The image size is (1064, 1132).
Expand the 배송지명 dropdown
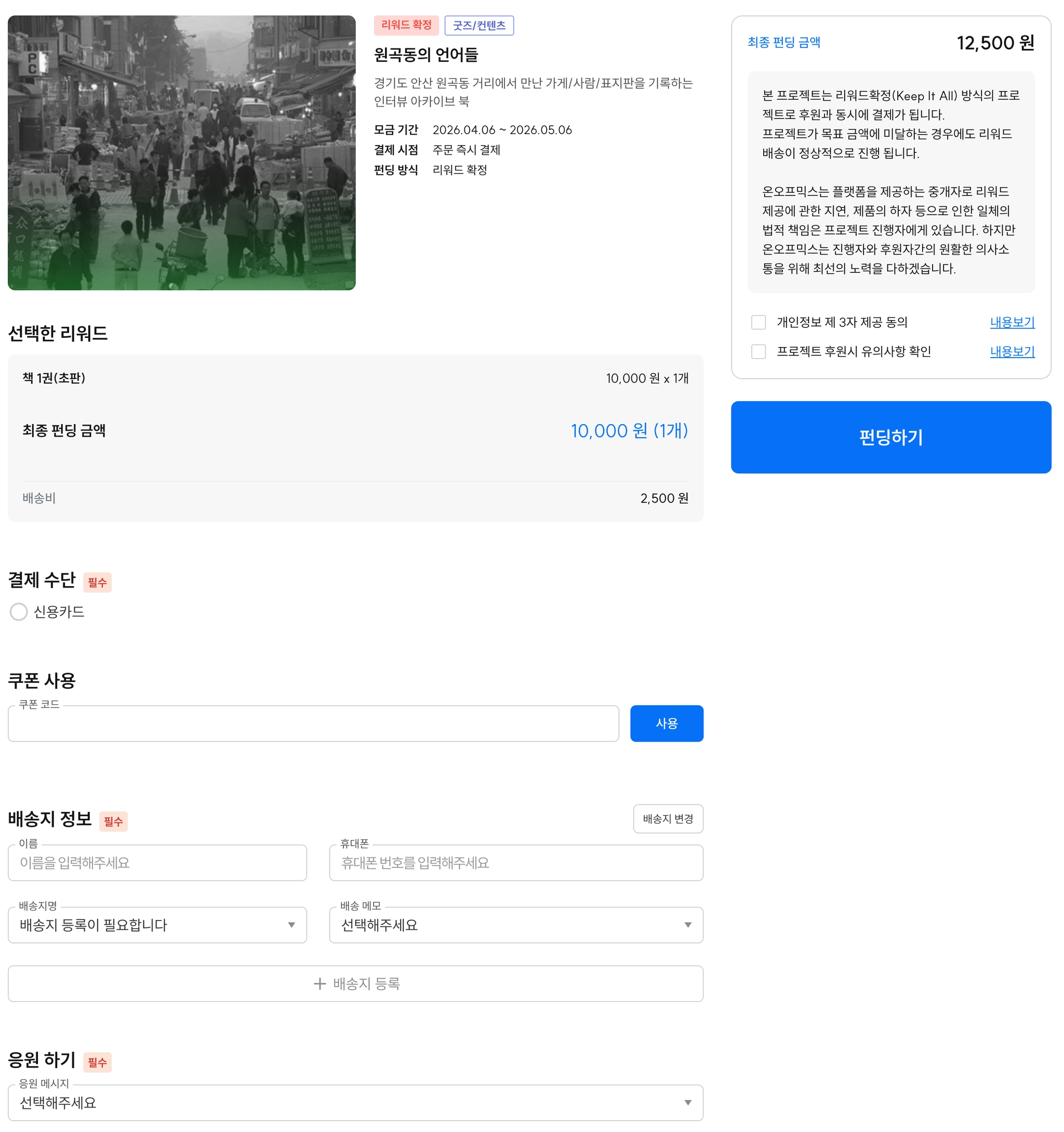[157, 925]
